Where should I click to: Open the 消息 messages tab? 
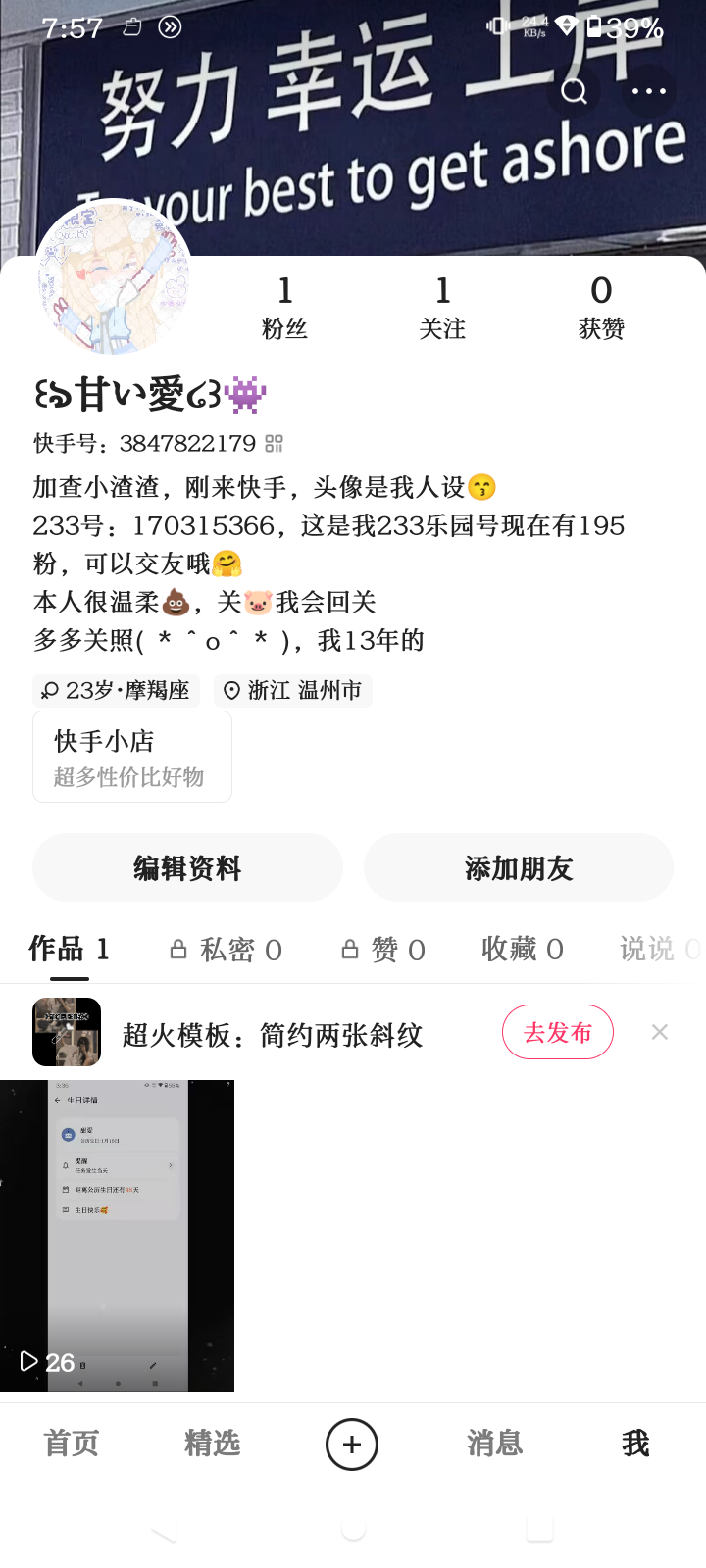pos(494,1444)
